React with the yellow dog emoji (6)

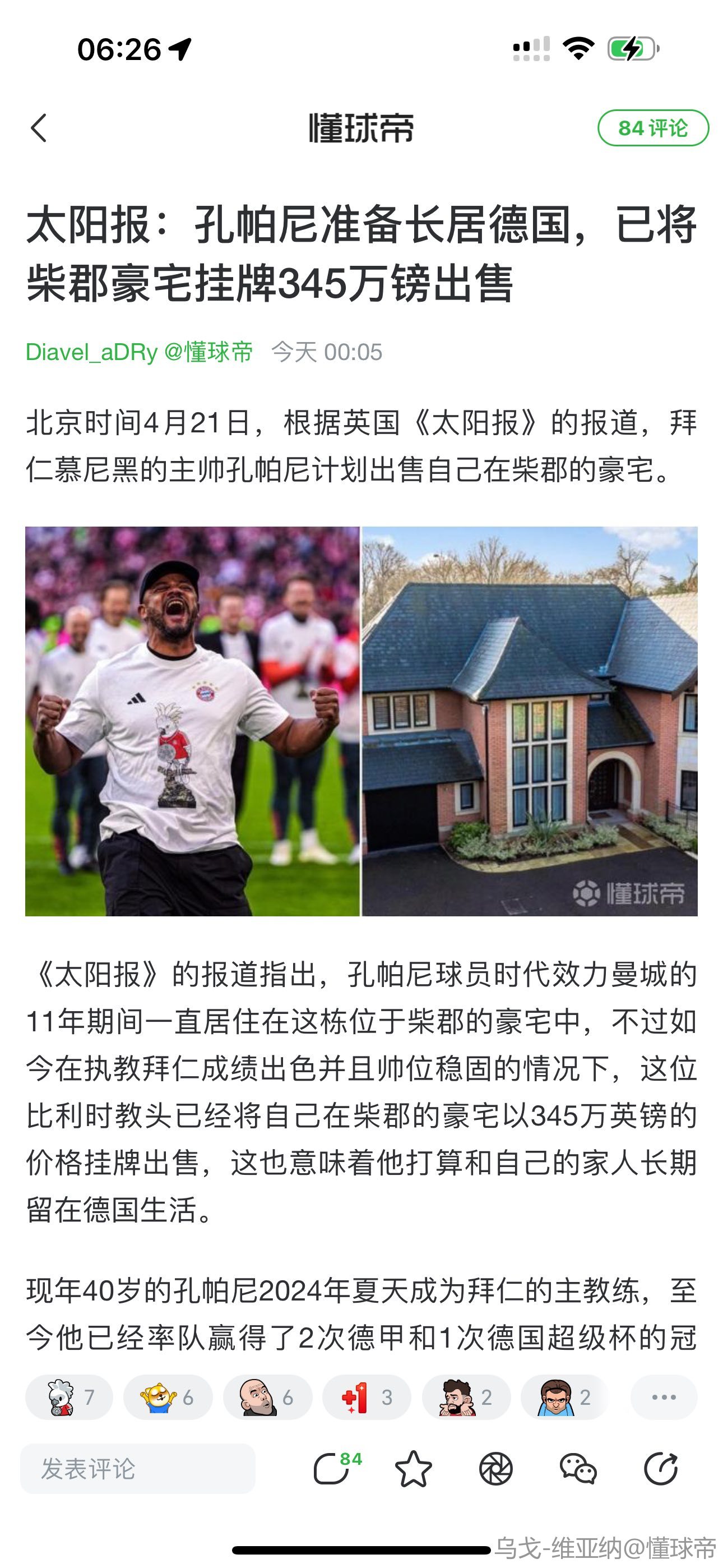point(168,1397)
